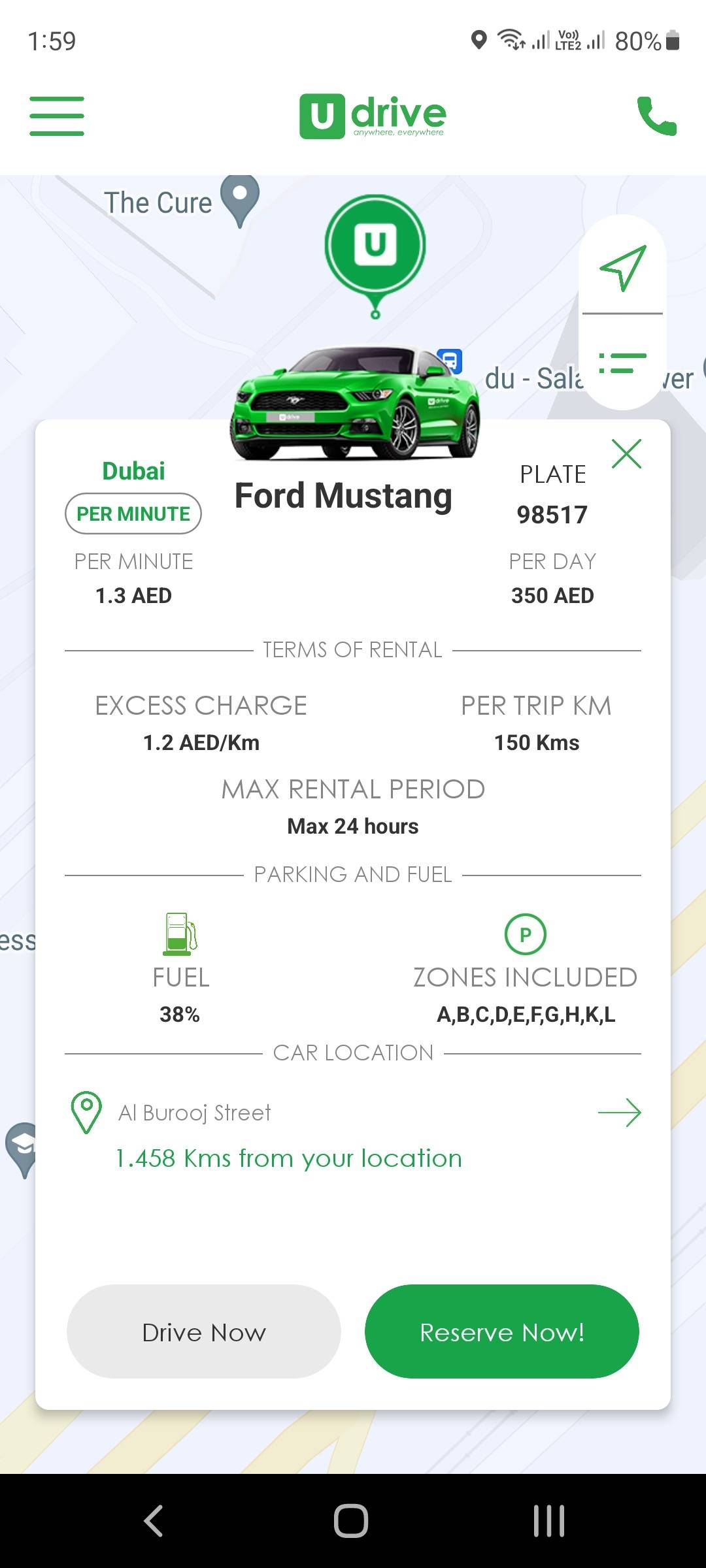Screen dimensions: 706x1568
Task: Open the hamburger menu
Action: tap(57, 116)
